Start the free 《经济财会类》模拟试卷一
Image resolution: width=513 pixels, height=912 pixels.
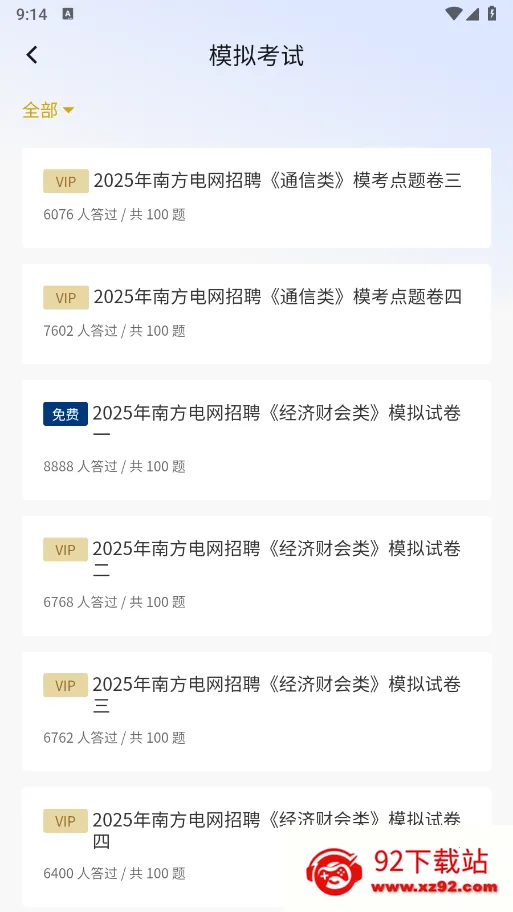coord(256,440)
